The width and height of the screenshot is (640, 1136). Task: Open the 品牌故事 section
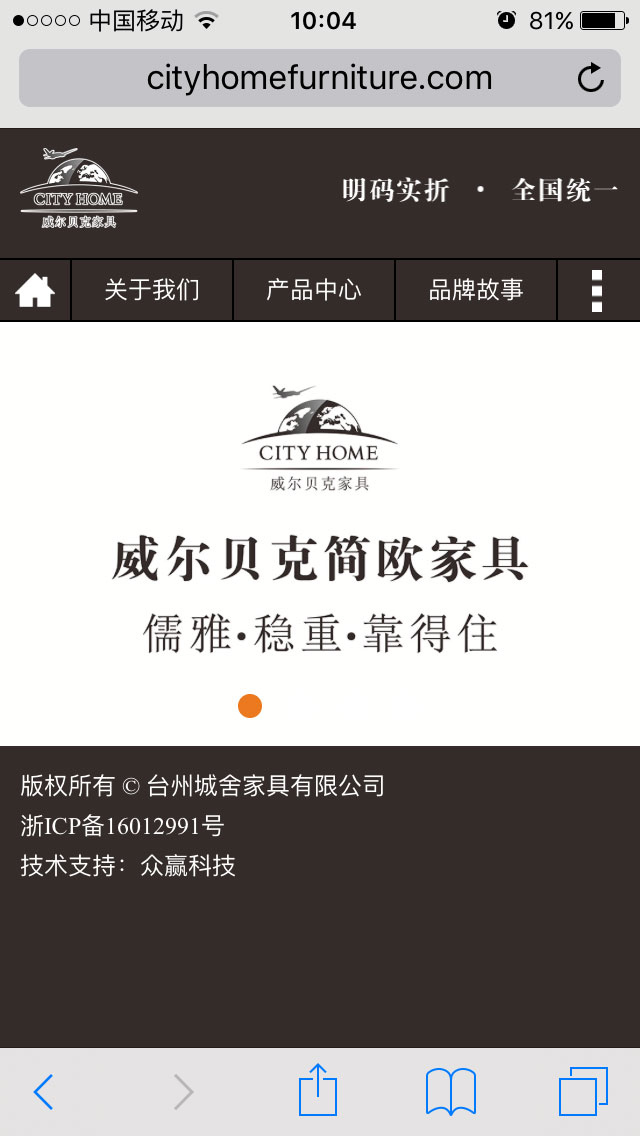pos(476,291)
